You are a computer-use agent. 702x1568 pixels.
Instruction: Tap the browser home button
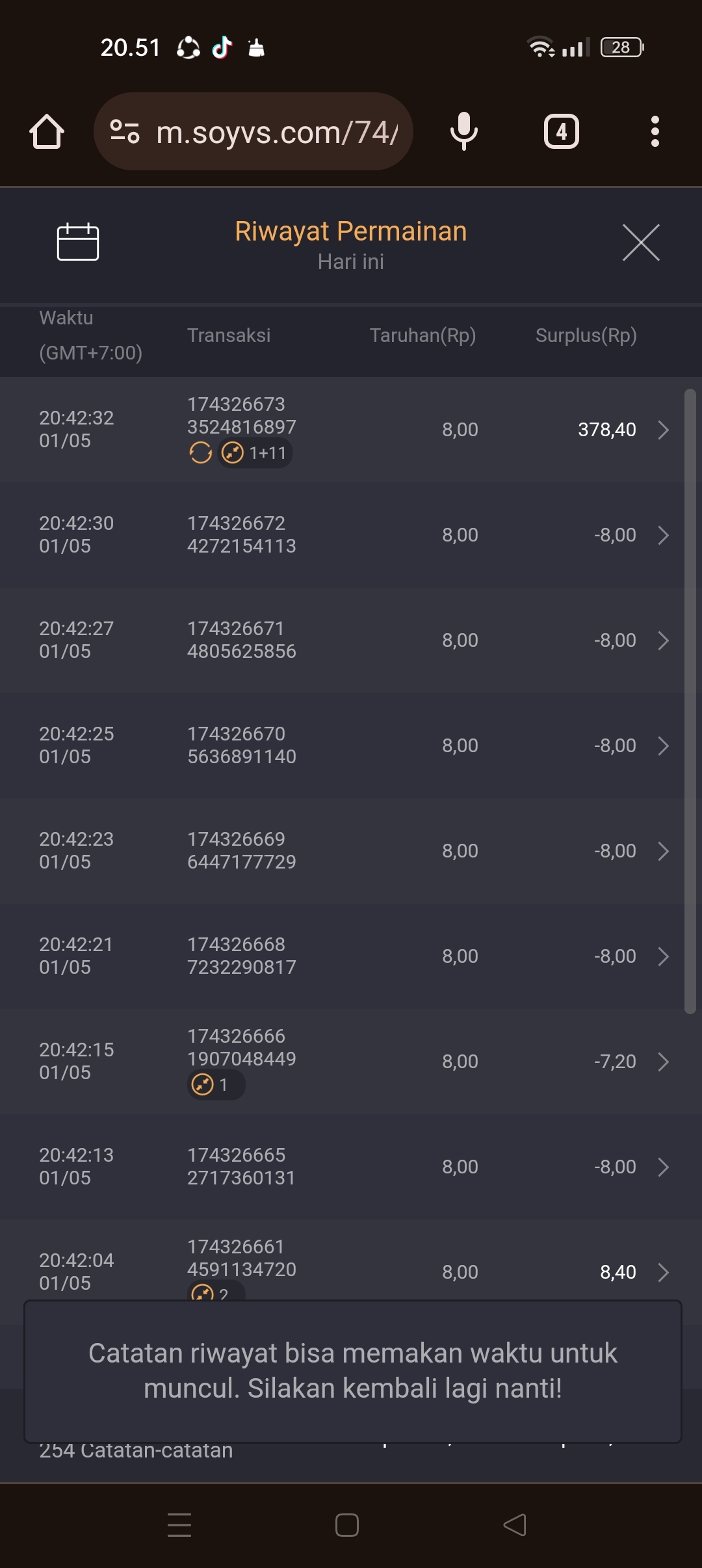coord(47,132)
